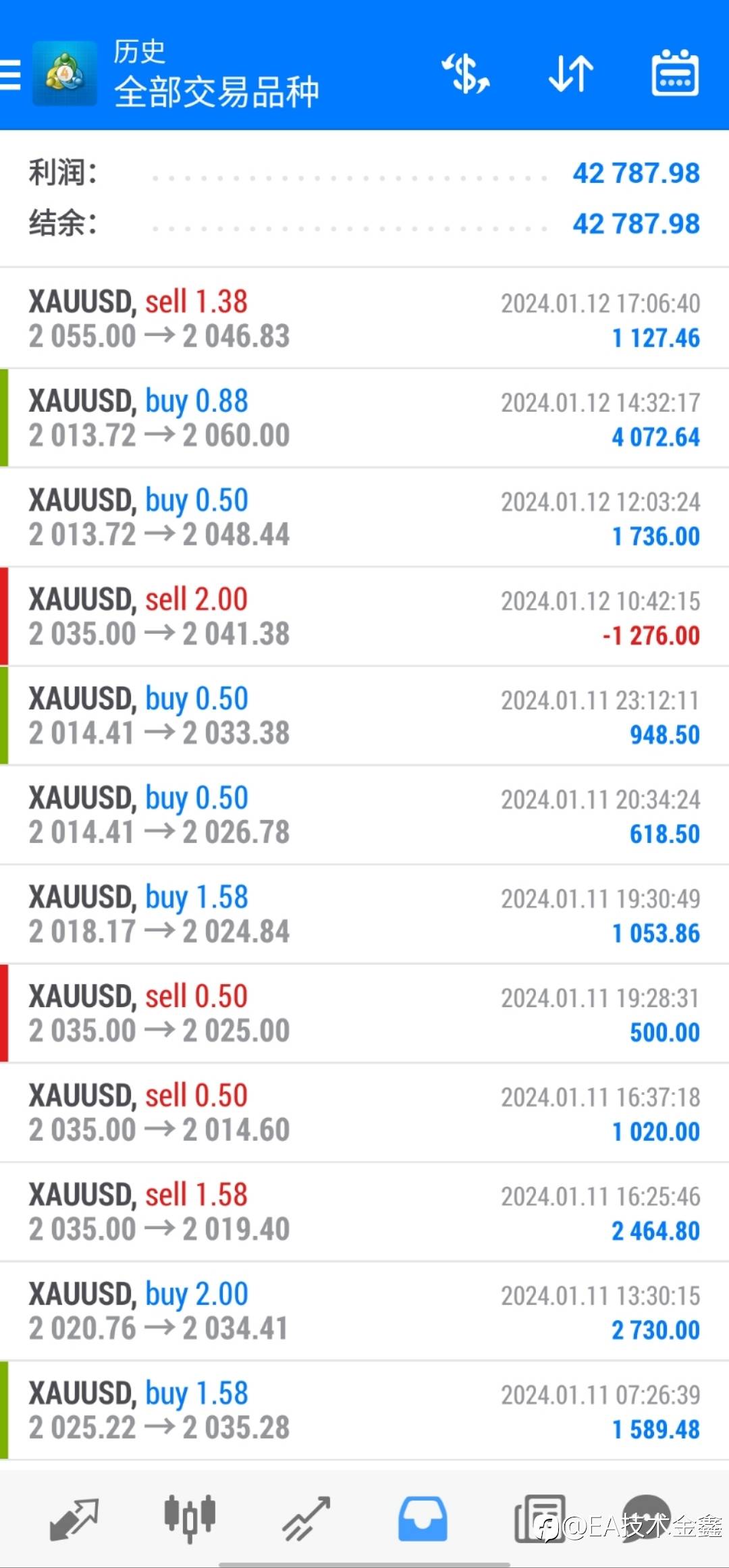Open the calendar date range picker
Image resolution: width=729 pixels, height=1568 pixels.
[674, 73]
